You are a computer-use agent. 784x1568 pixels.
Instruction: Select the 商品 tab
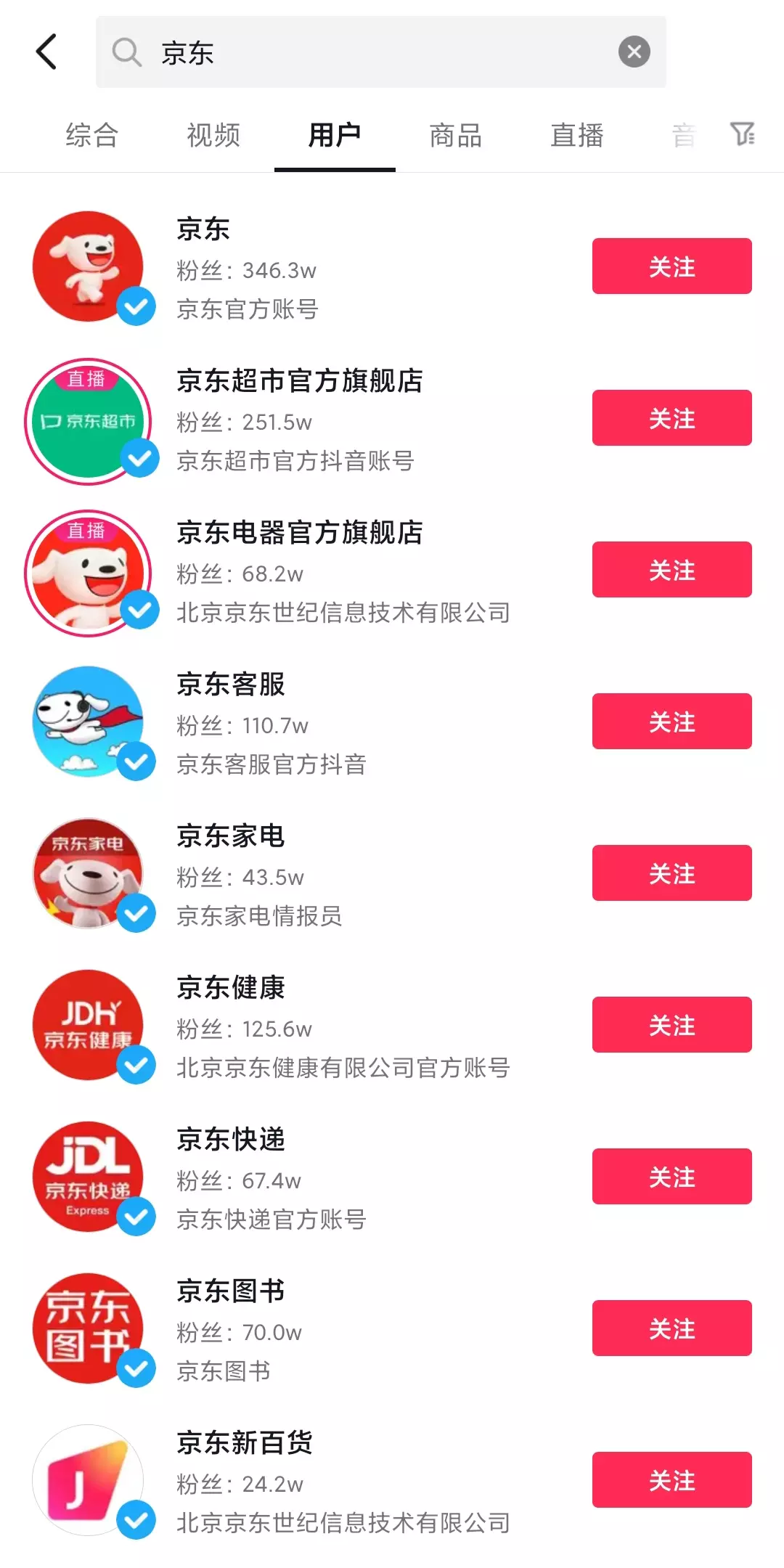(456, 136)
